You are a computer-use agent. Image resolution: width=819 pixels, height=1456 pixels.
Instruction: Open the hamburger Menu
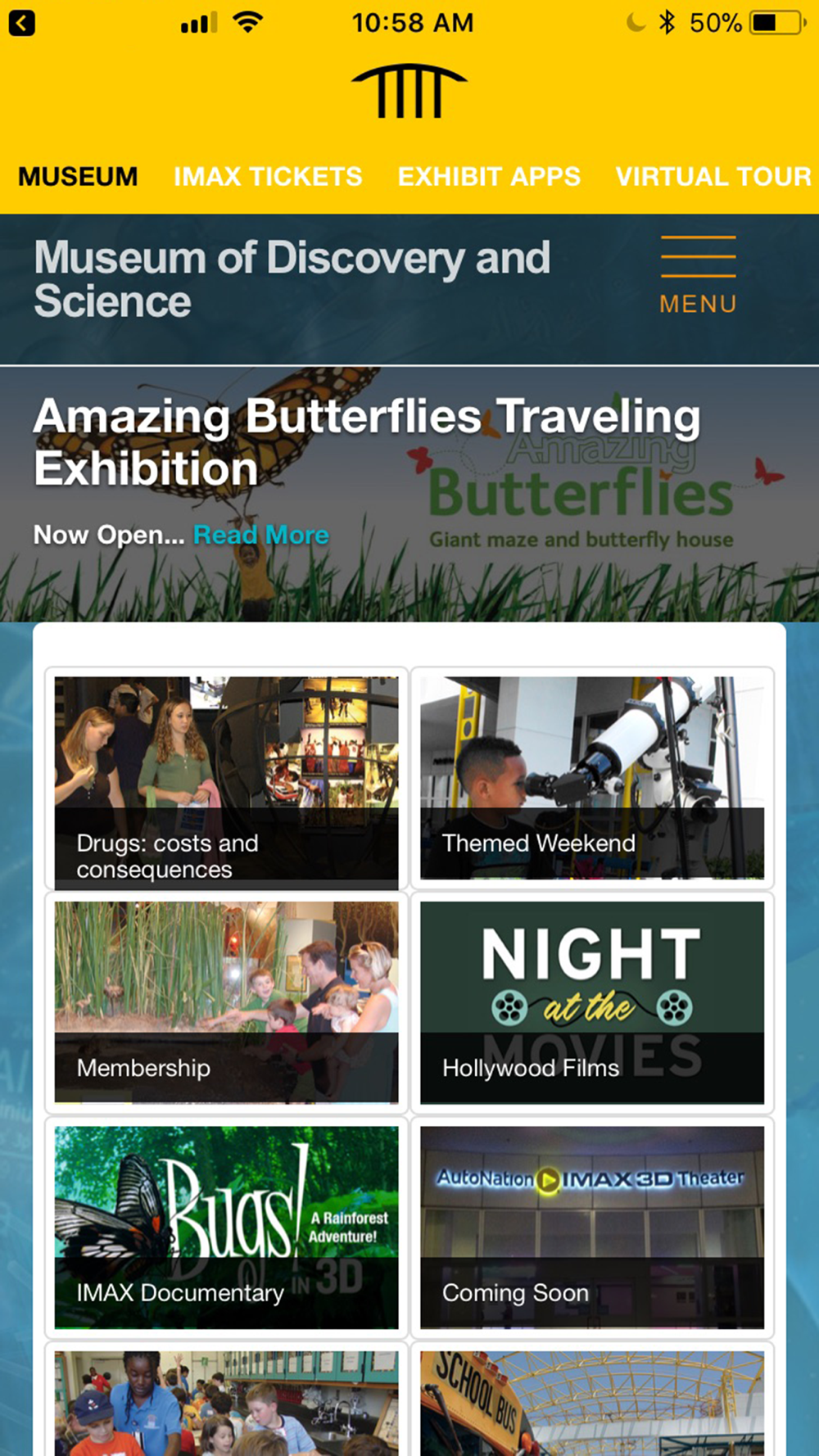click(698, 274)
